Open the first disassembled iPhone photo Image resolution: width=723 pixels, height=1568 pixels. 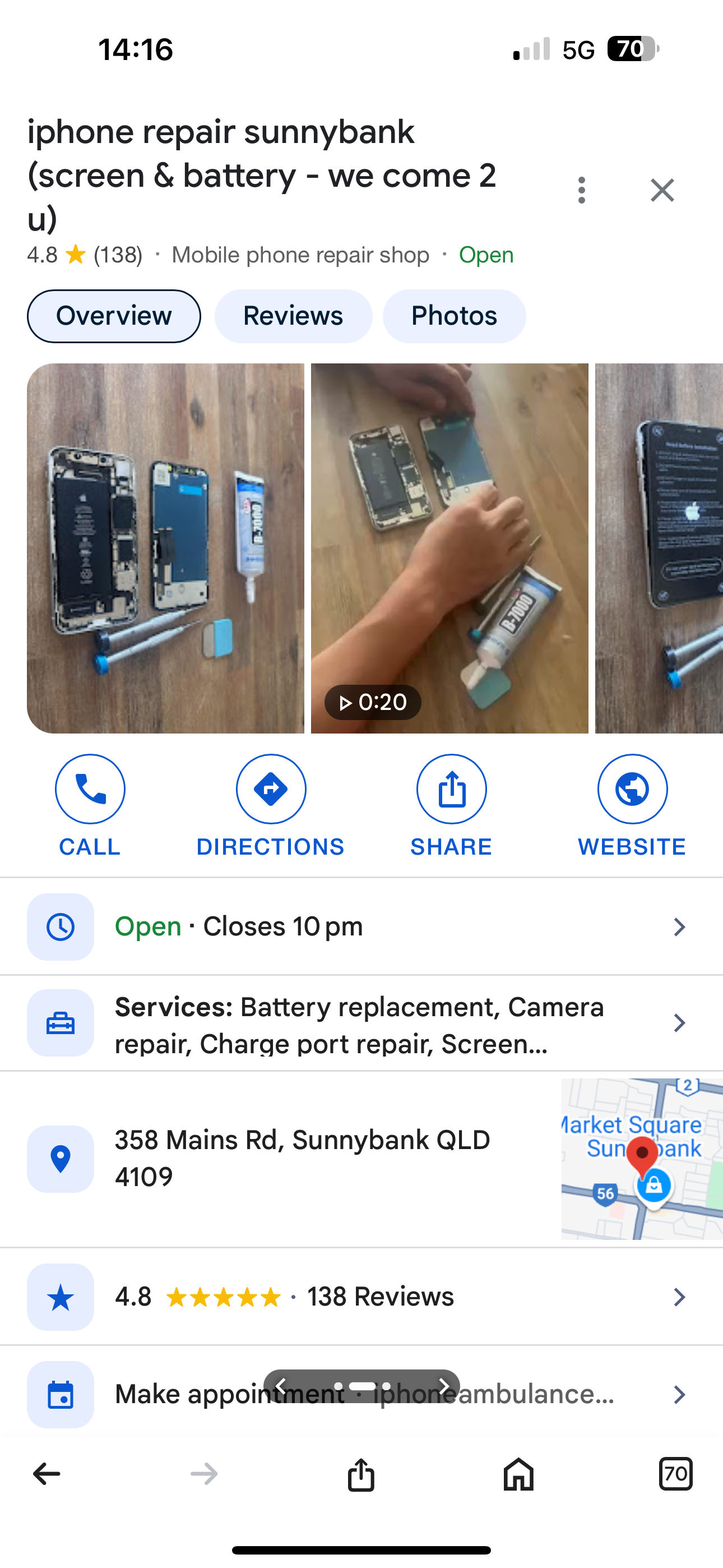(165, 548)
